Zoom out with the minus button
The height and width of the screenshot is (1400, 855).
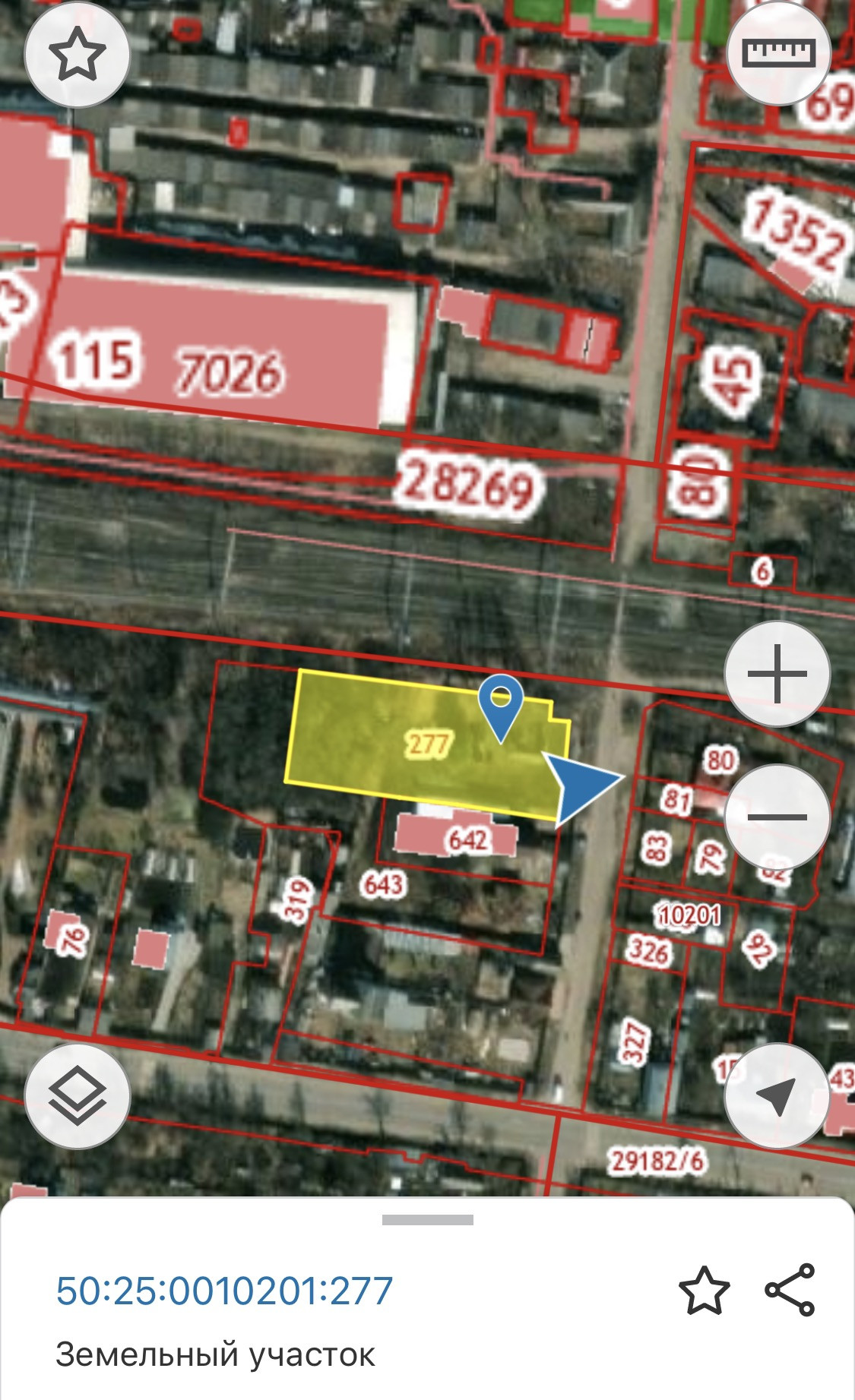[x=777, y=817]
